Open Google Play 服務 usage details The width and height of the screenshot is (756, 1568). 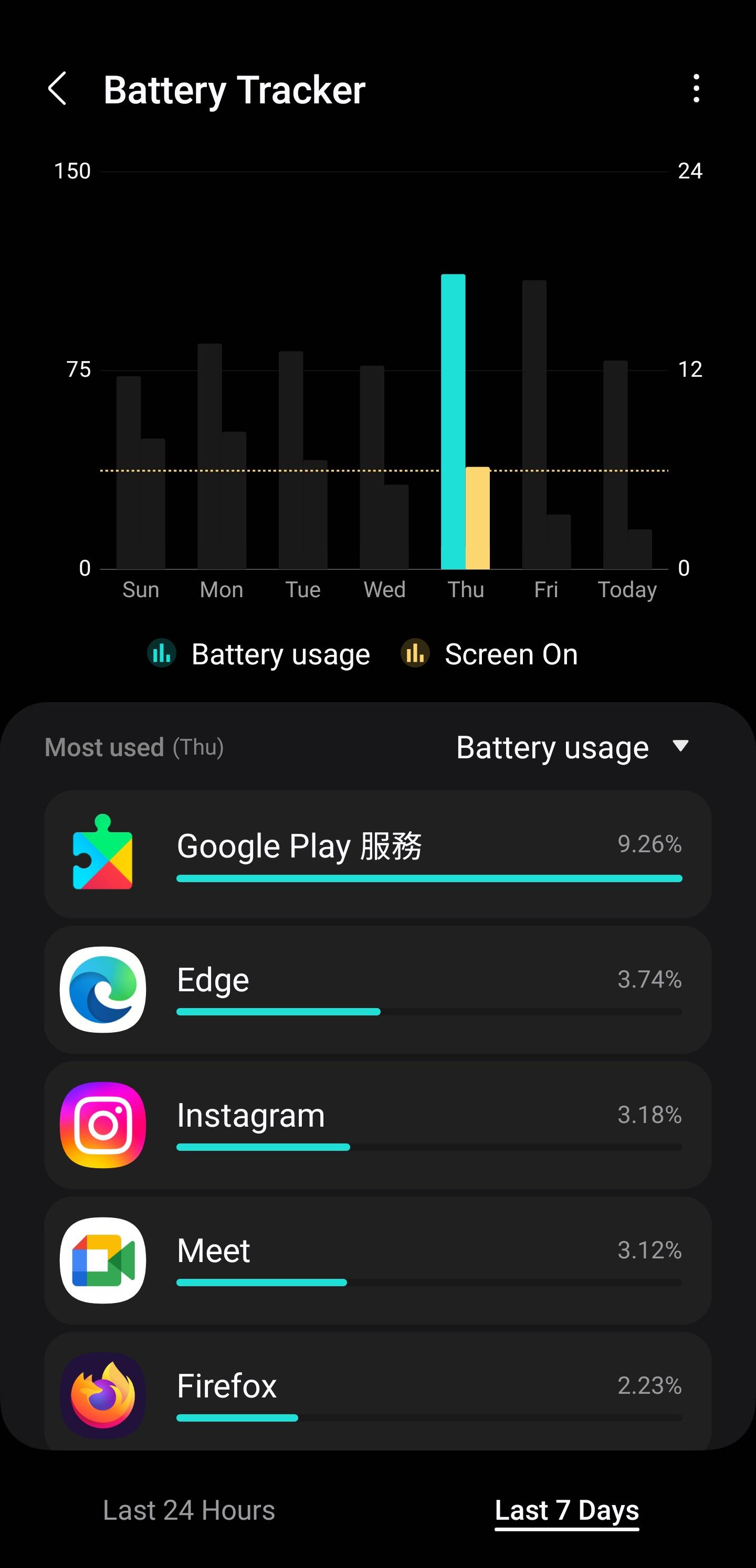[x=377, y=853]
